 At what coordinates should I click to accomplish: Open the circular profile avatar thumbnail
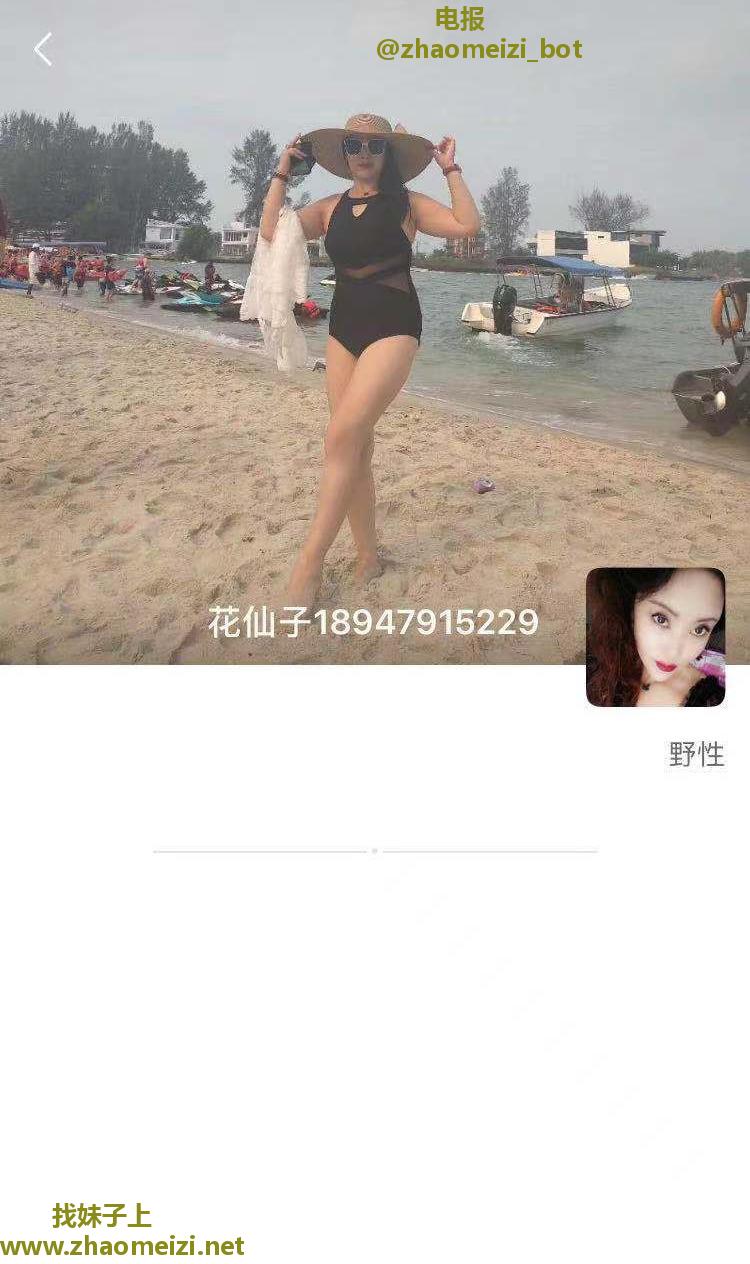pyautogui.click(x=655, y=635)
